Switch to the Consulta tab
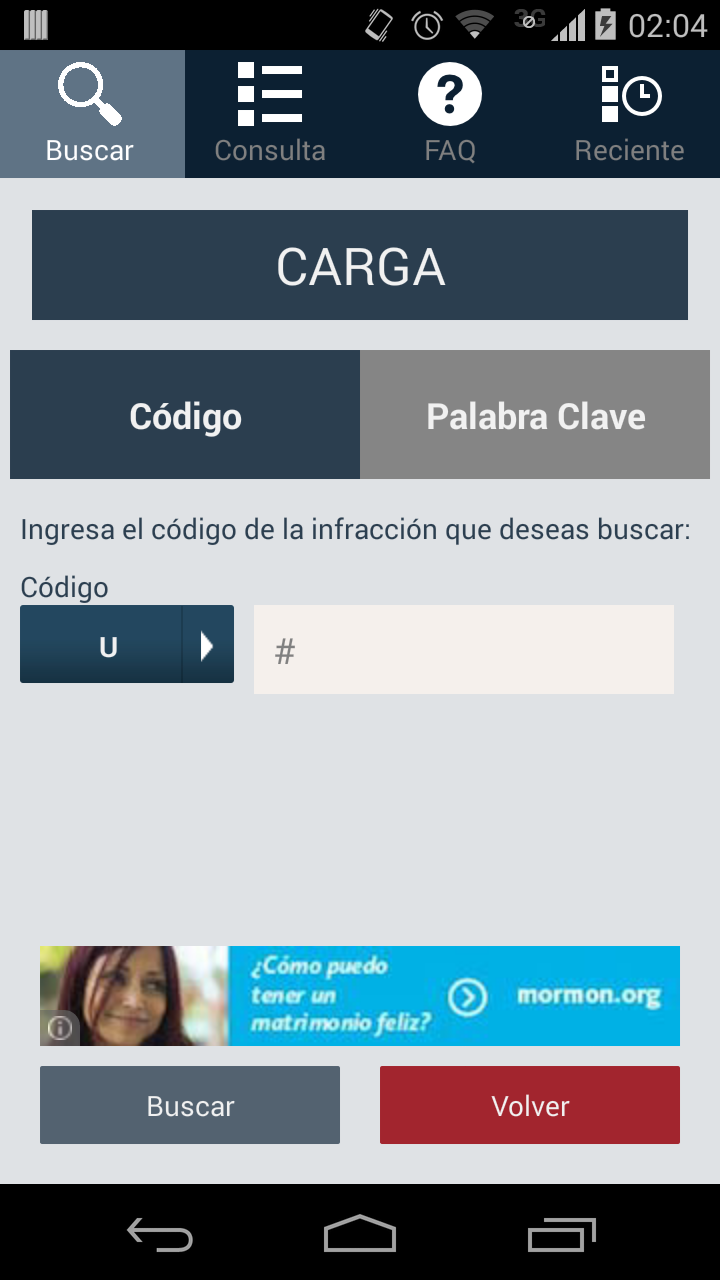The width and height of the screenshot is (720, 1280). (x=270, y=114)
